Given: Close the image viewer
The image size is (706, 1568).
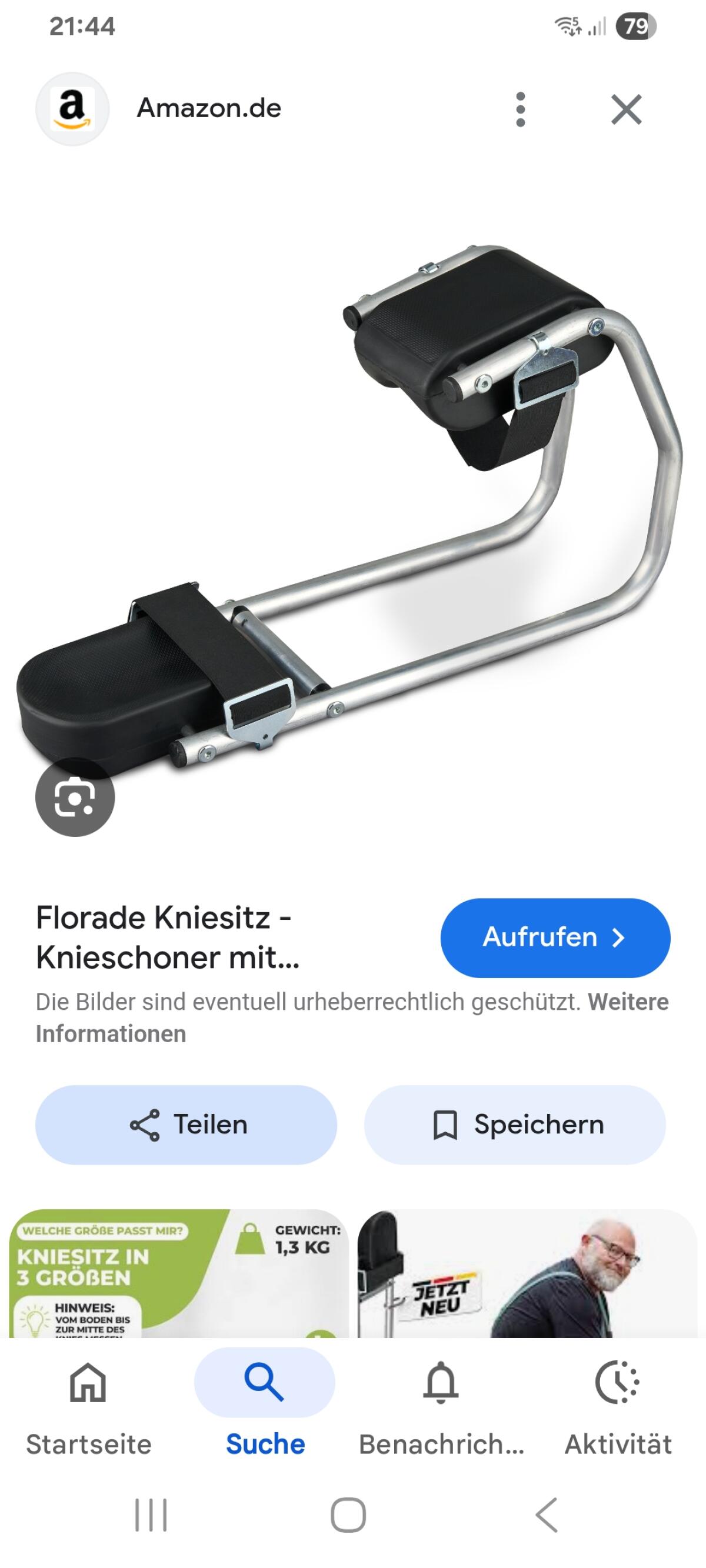Looking at the screenshot, I should click(625, 109).
